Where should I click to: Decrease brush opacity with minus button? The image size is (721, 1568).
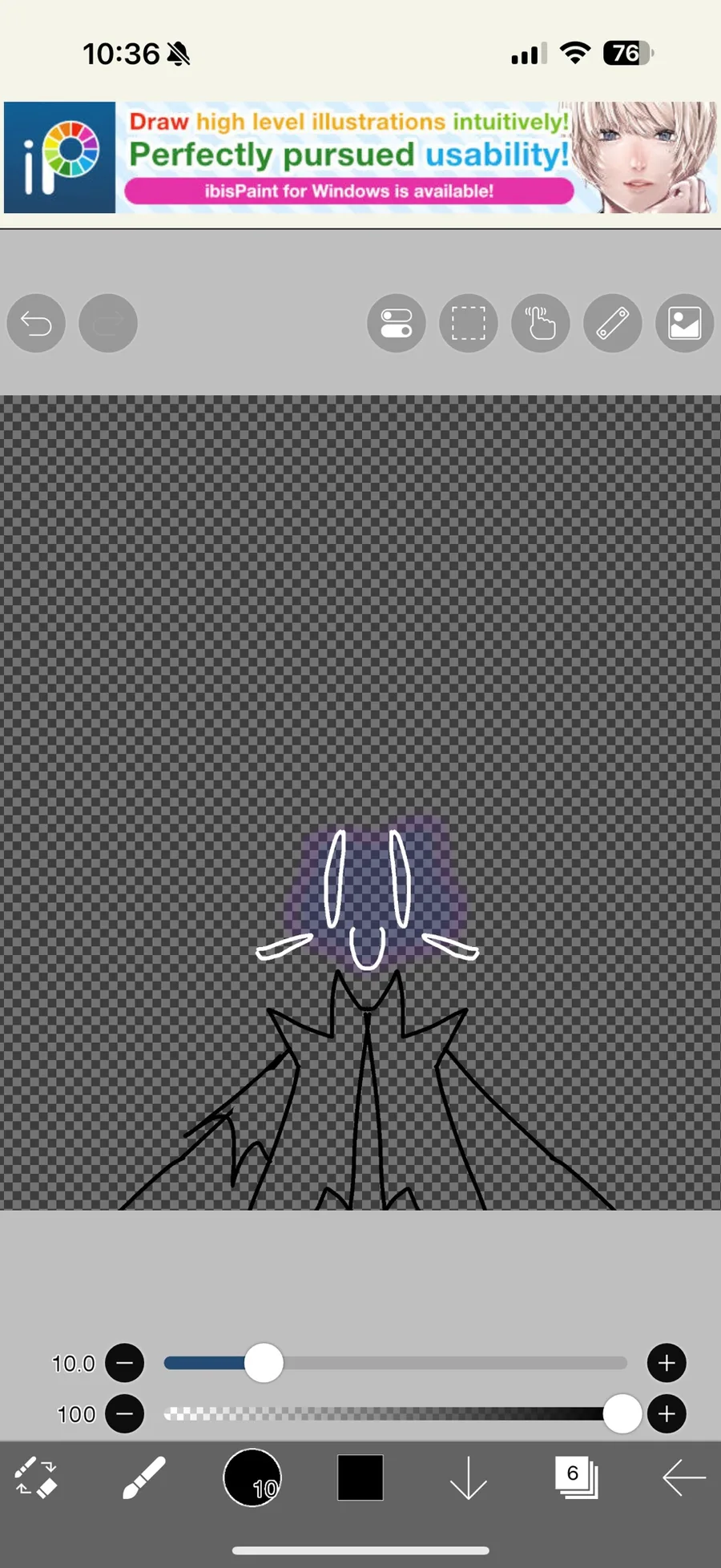pos(125,1414)
